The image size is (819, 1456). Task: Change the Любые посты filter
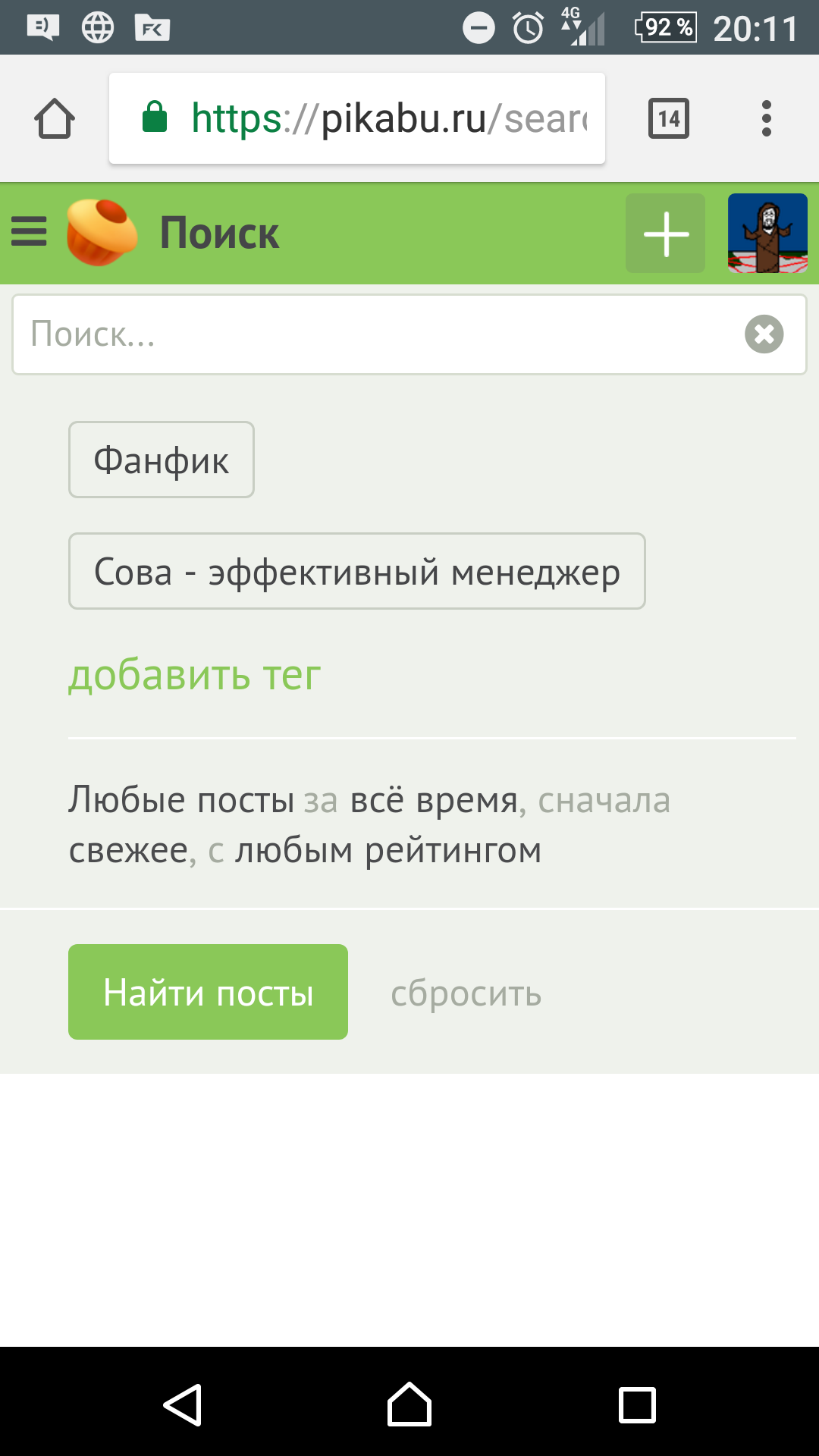pos(180,800)
